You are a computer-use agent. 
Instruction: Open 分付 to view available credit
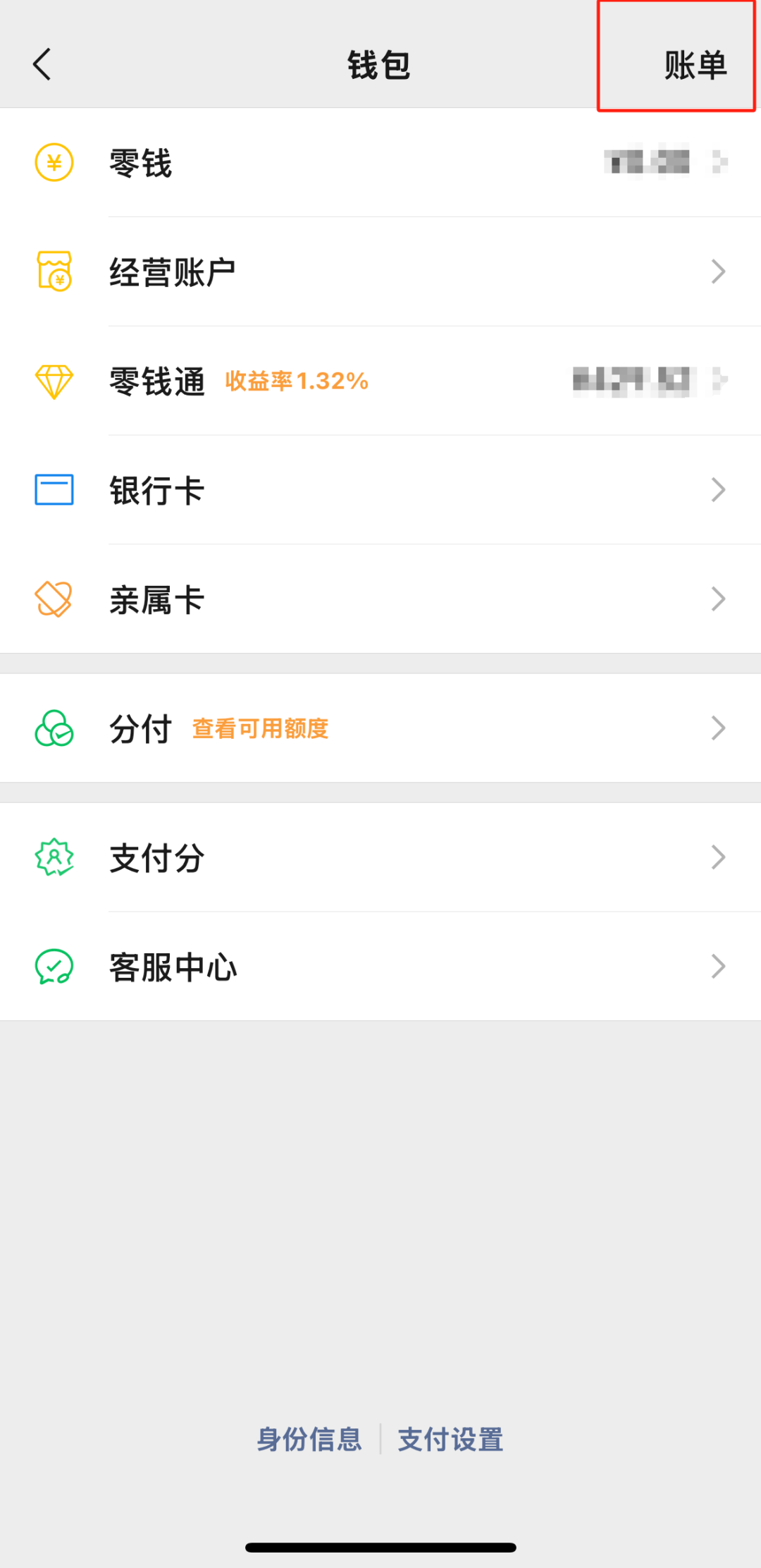pyautogui.click(x=380, y=728)
